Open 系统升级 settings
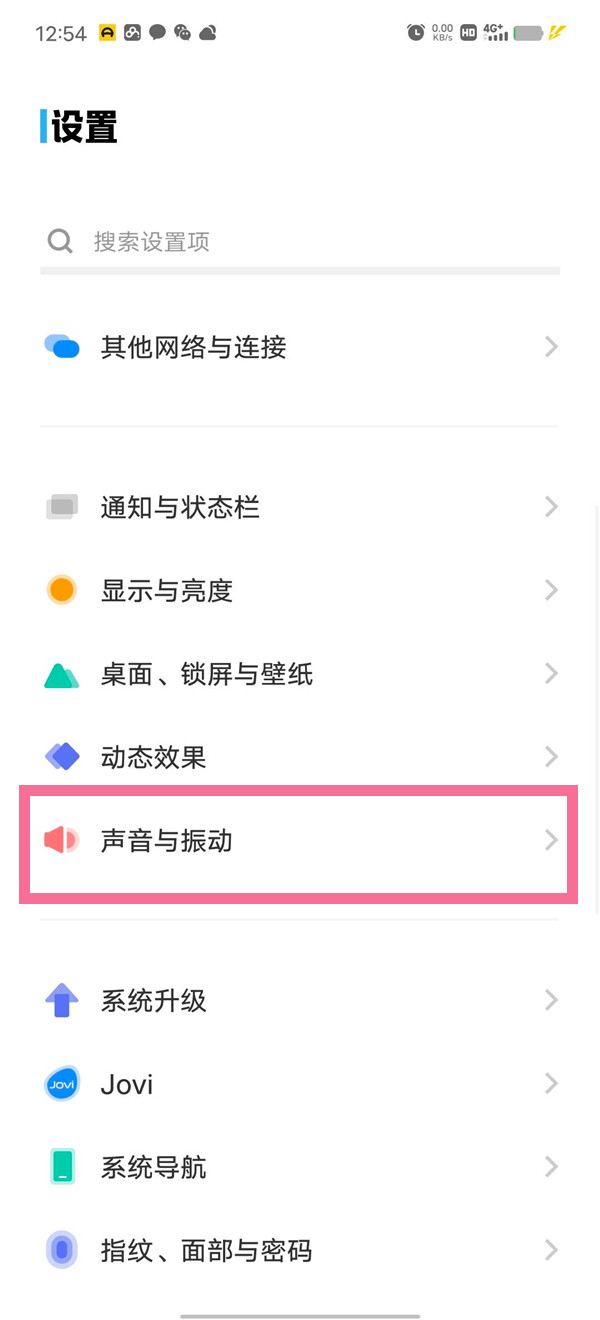 click(x=300, y=1000)
